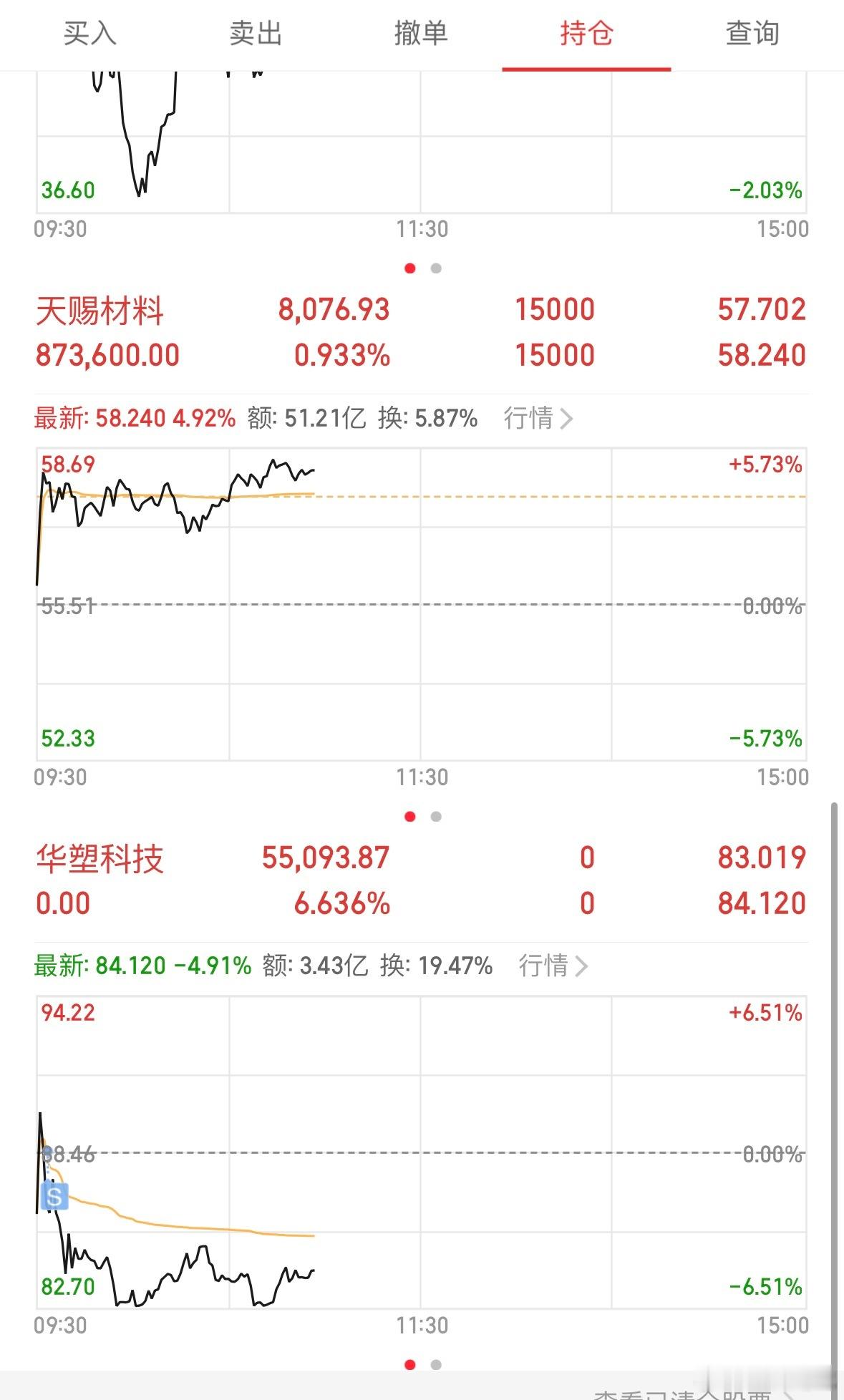Tap the 华塑科技 holding row

click(x=422, y=880)
